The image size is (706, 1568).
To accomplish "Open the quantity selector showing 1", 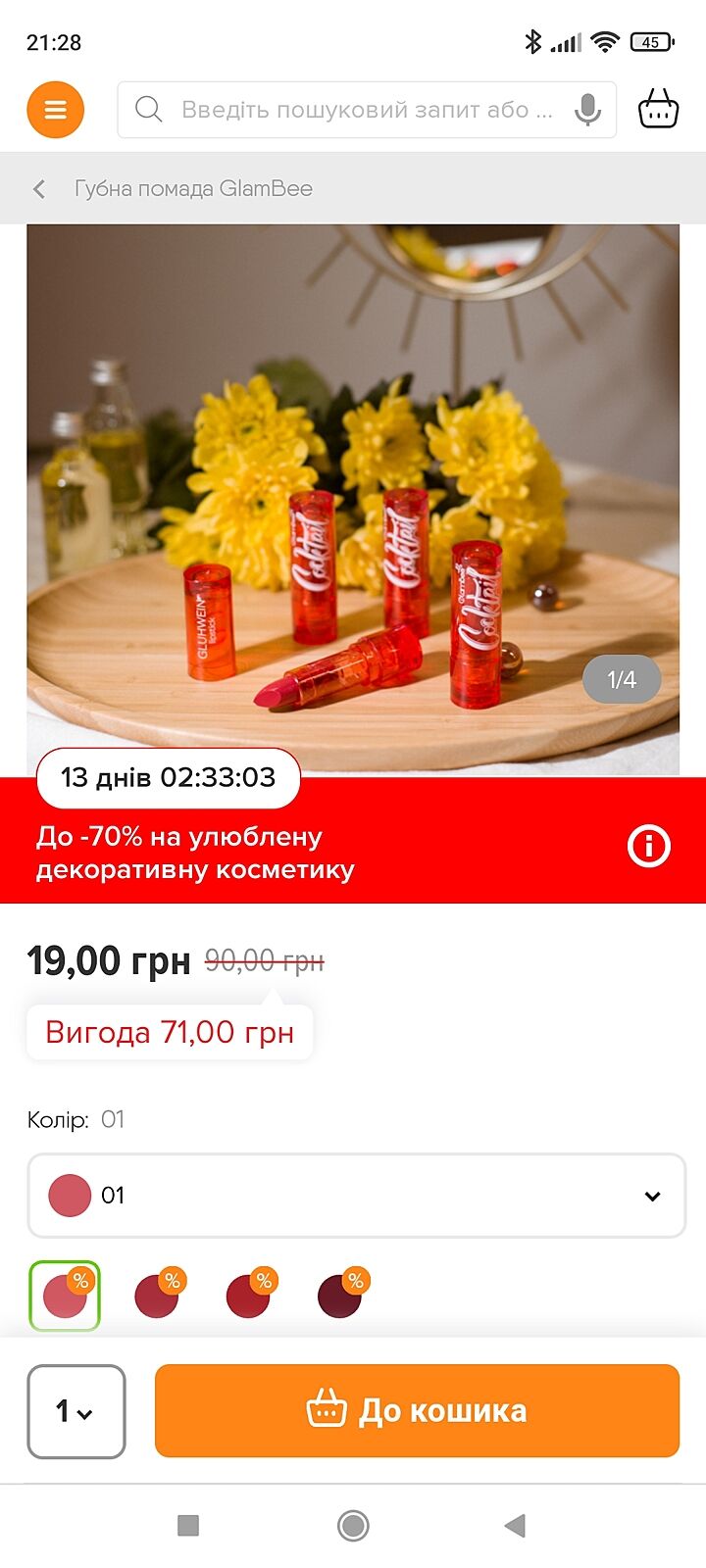I will pos(76,1411).
